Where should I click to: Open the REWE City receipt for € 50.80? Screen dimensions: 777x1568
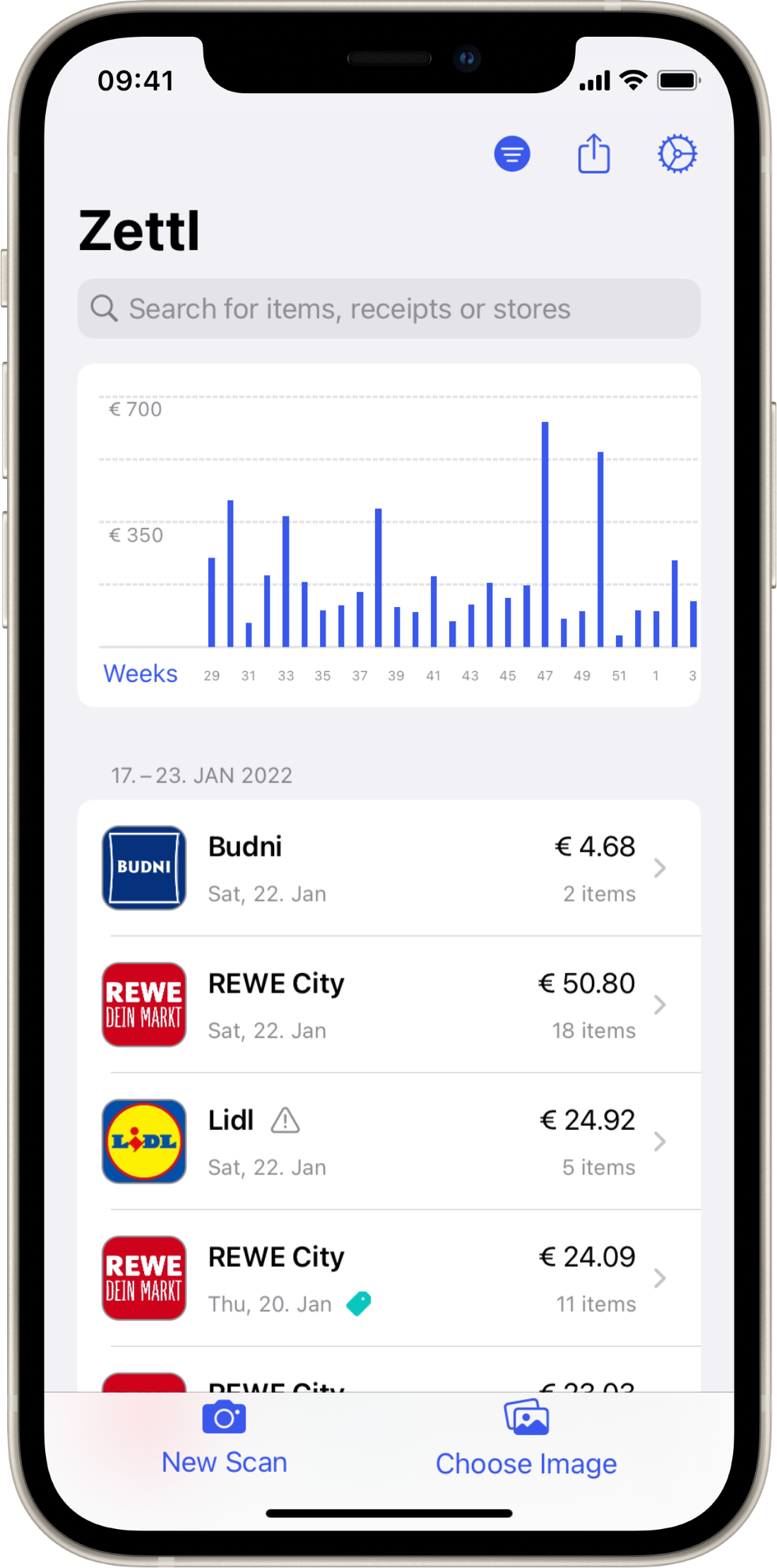click(x=389, y=1005)
